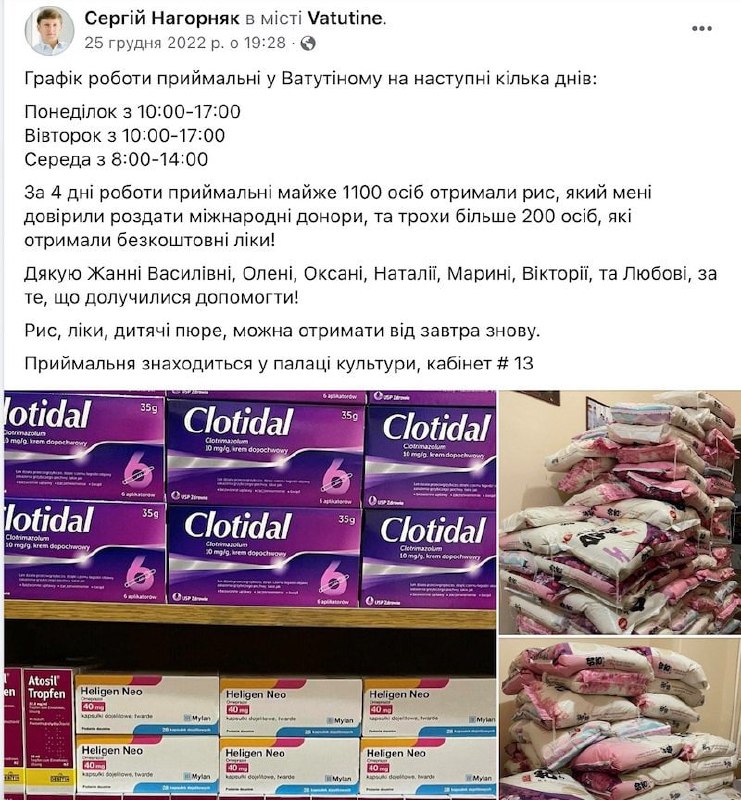Open the lower photo of stacked rice bags
This screenshot has height=800, width=741.
(x=619, y=719)
